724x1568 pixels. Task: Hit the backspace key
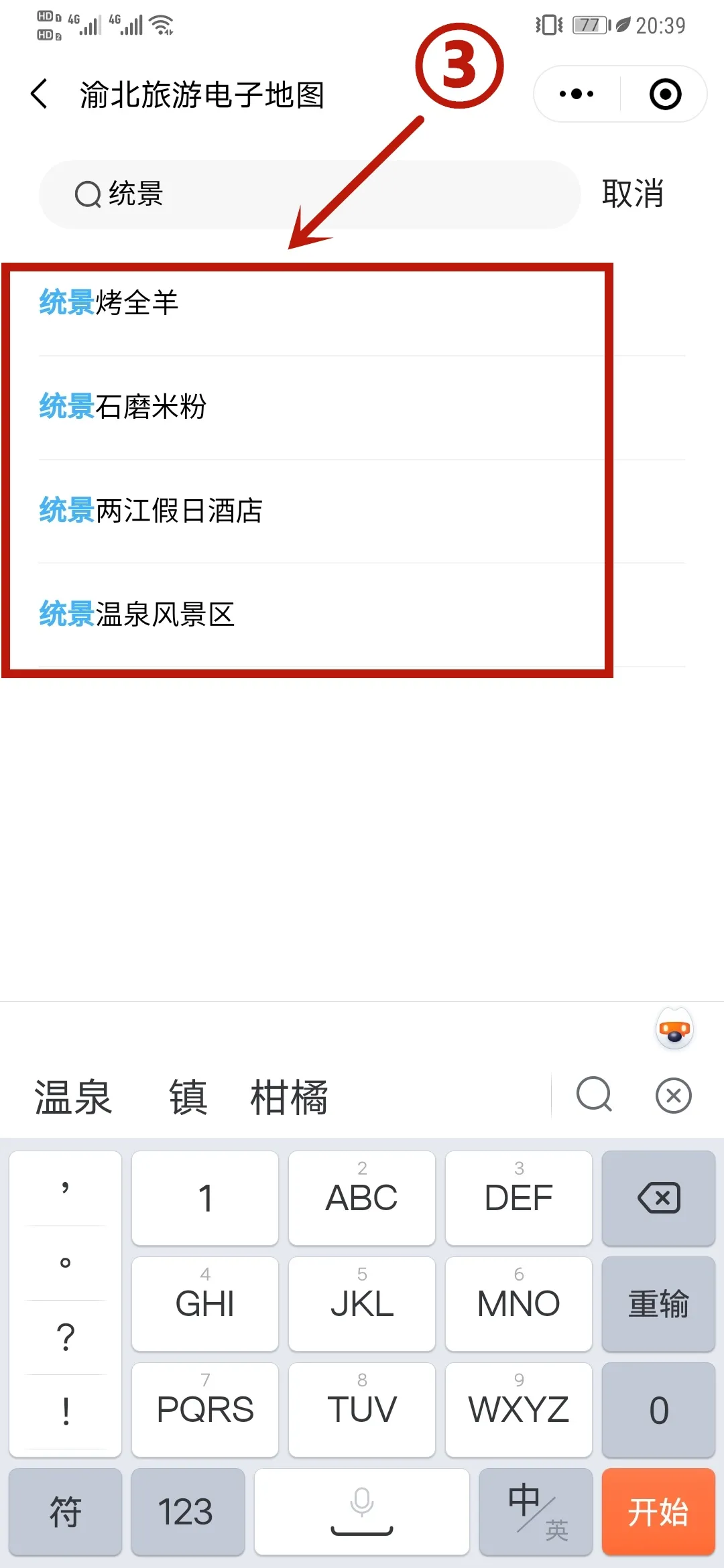tap(658, 1198)
